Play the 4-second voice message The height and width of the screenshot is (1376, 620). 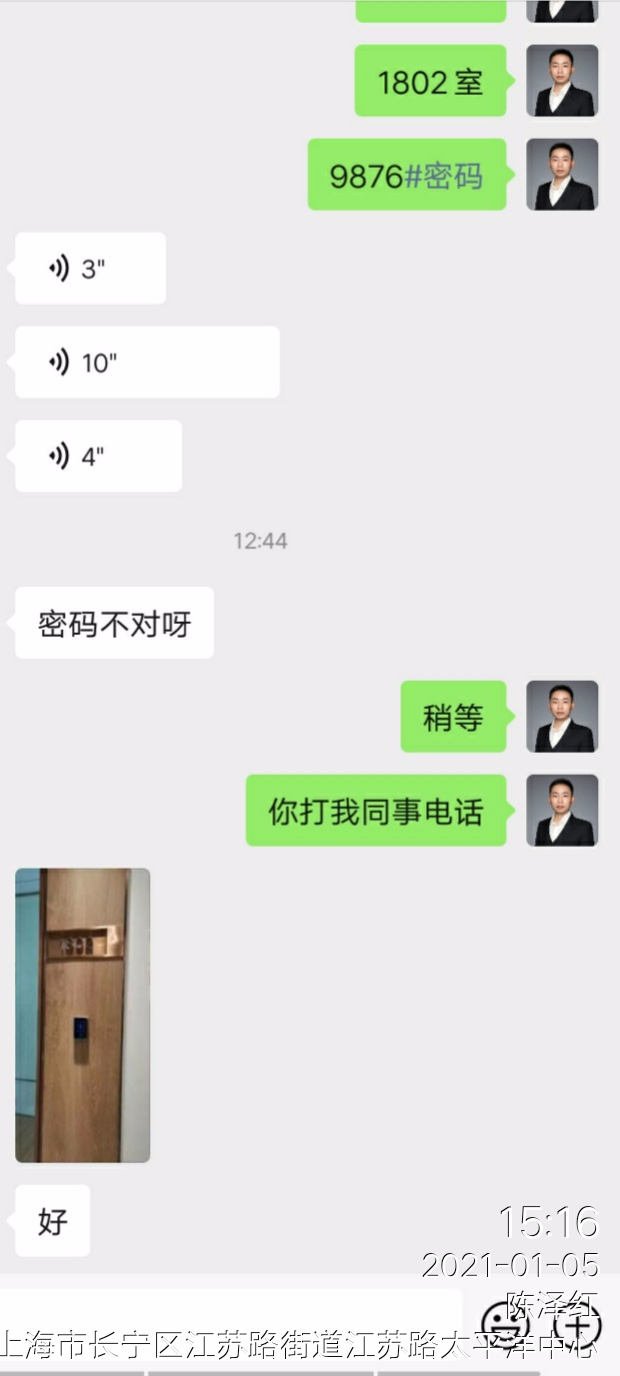(x=98, y=456)
